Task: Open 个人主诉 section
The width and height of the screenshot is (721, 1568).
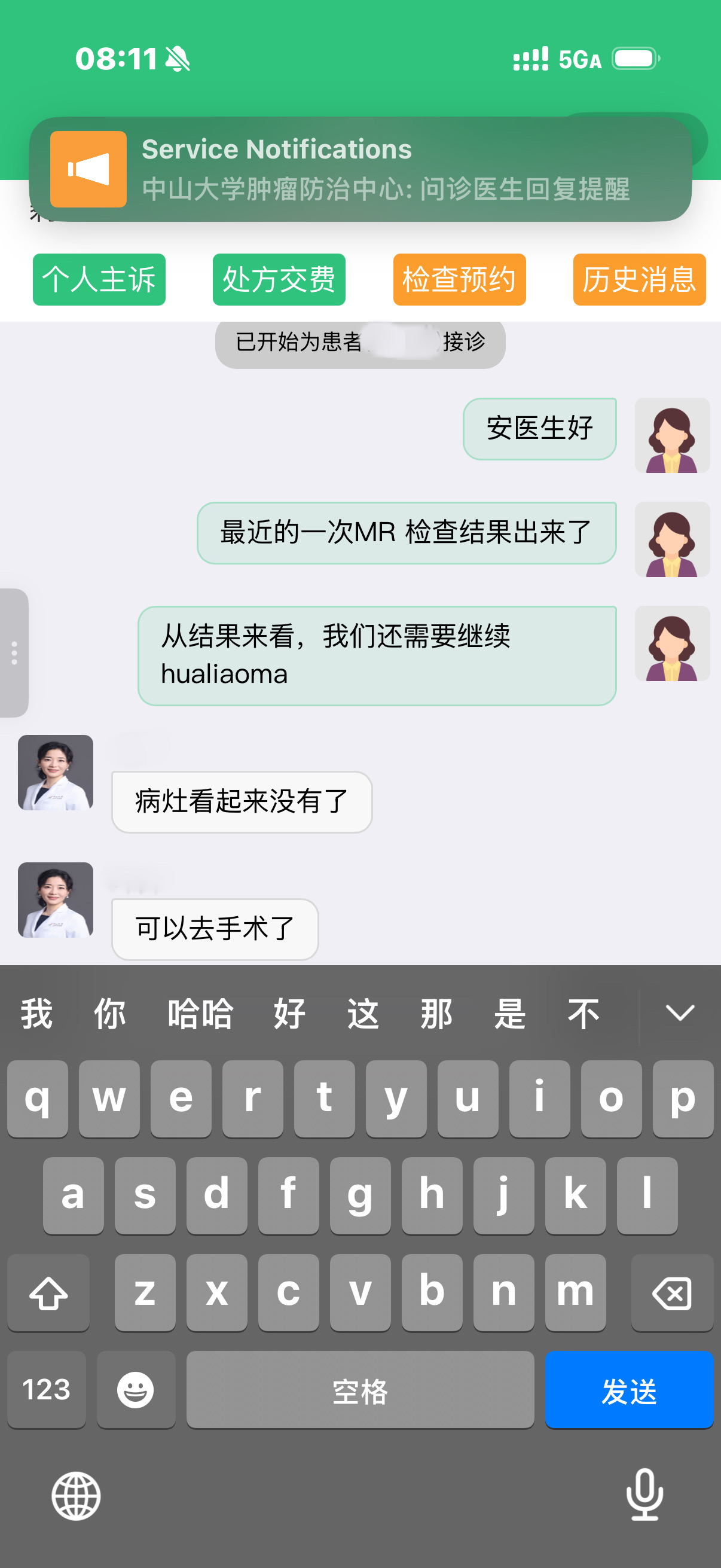Action: coord(99,279)
